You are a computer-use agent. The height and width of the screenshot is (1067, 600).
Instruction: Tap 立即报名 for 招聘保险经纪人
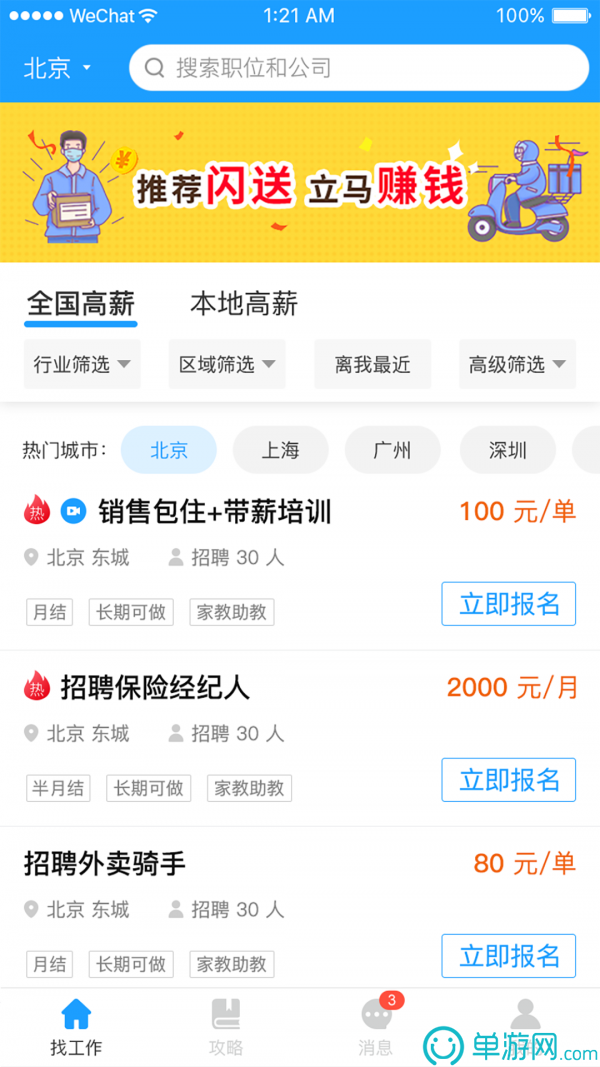[508, 780]
